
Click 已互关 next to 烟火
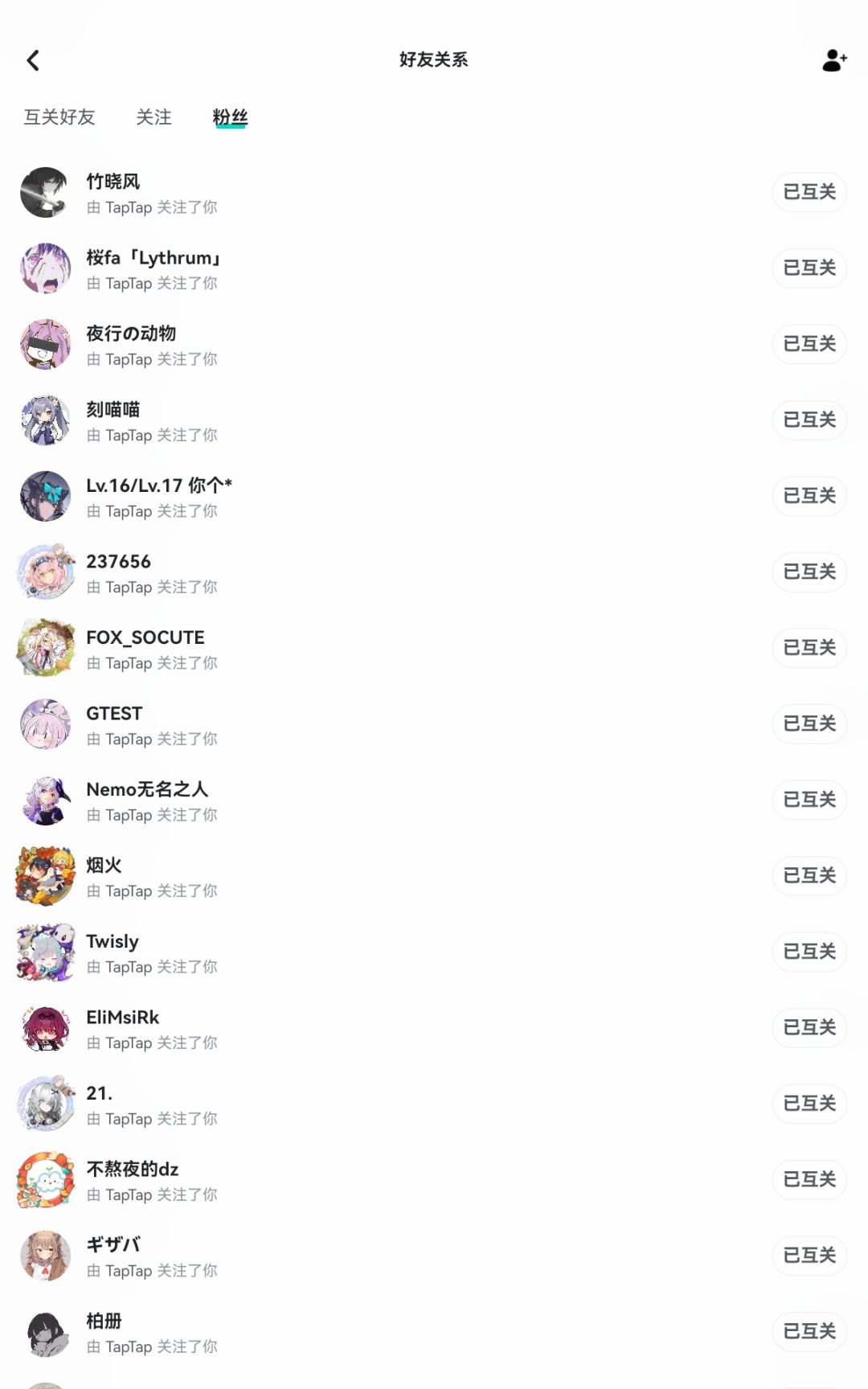[x=809, y=876]
